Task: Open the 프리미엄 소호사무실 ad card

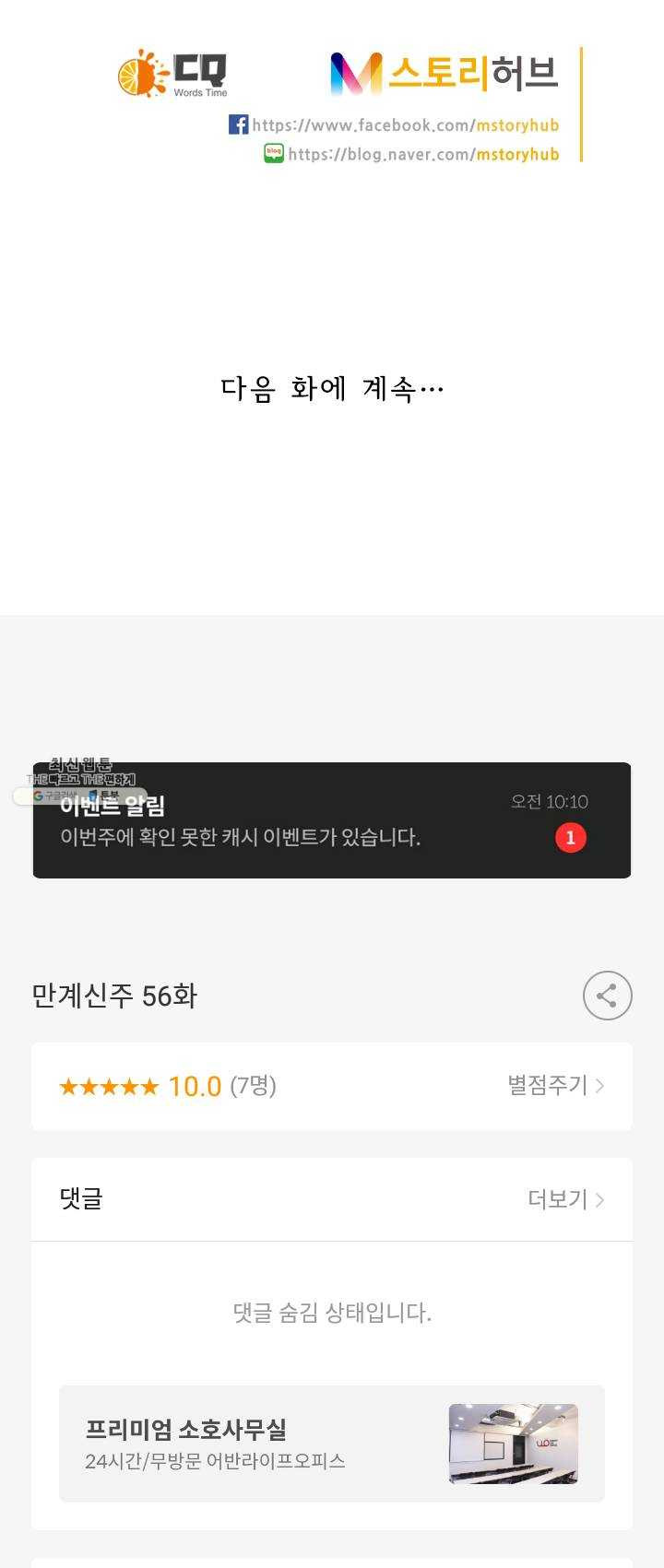Action: coord(332,1444)
